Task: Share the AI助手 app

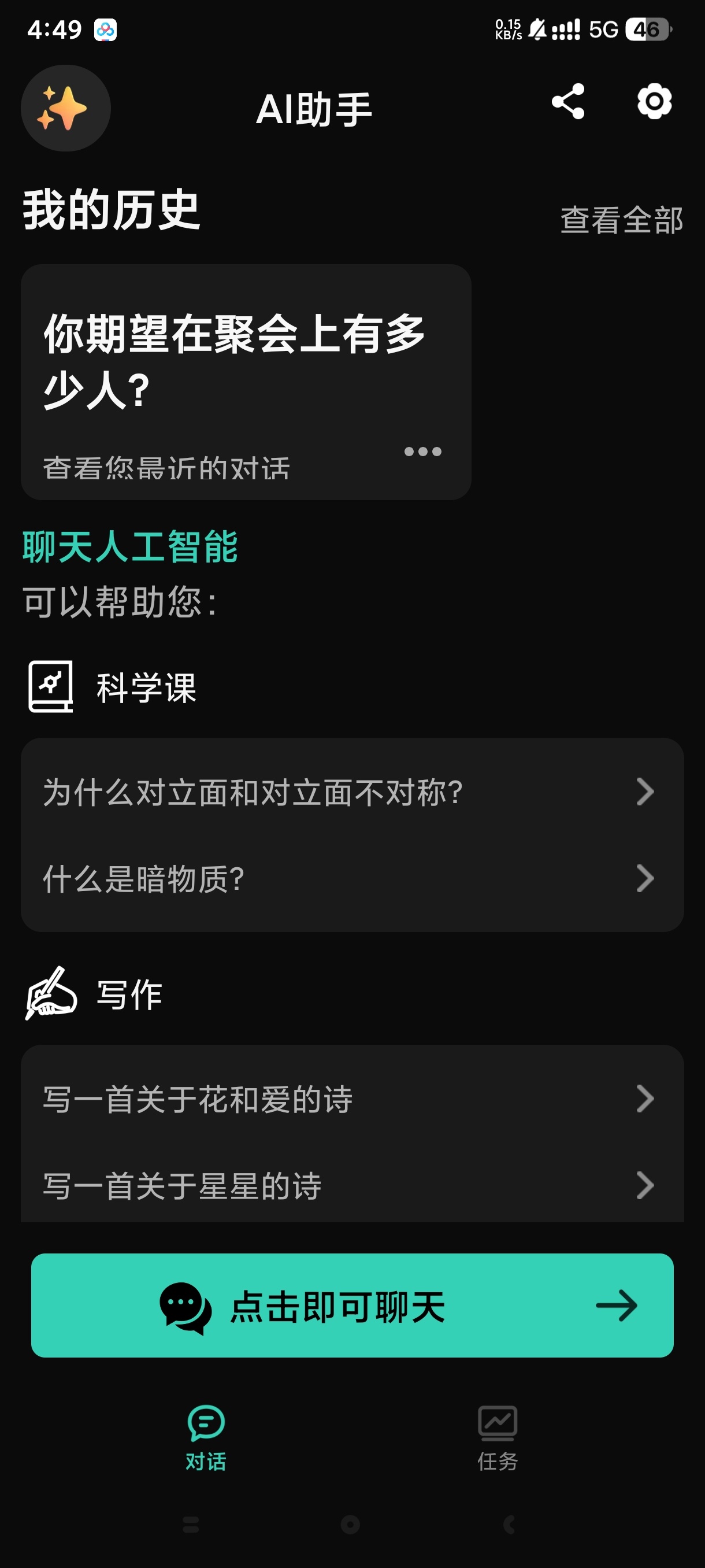Action: click(567, 102)
